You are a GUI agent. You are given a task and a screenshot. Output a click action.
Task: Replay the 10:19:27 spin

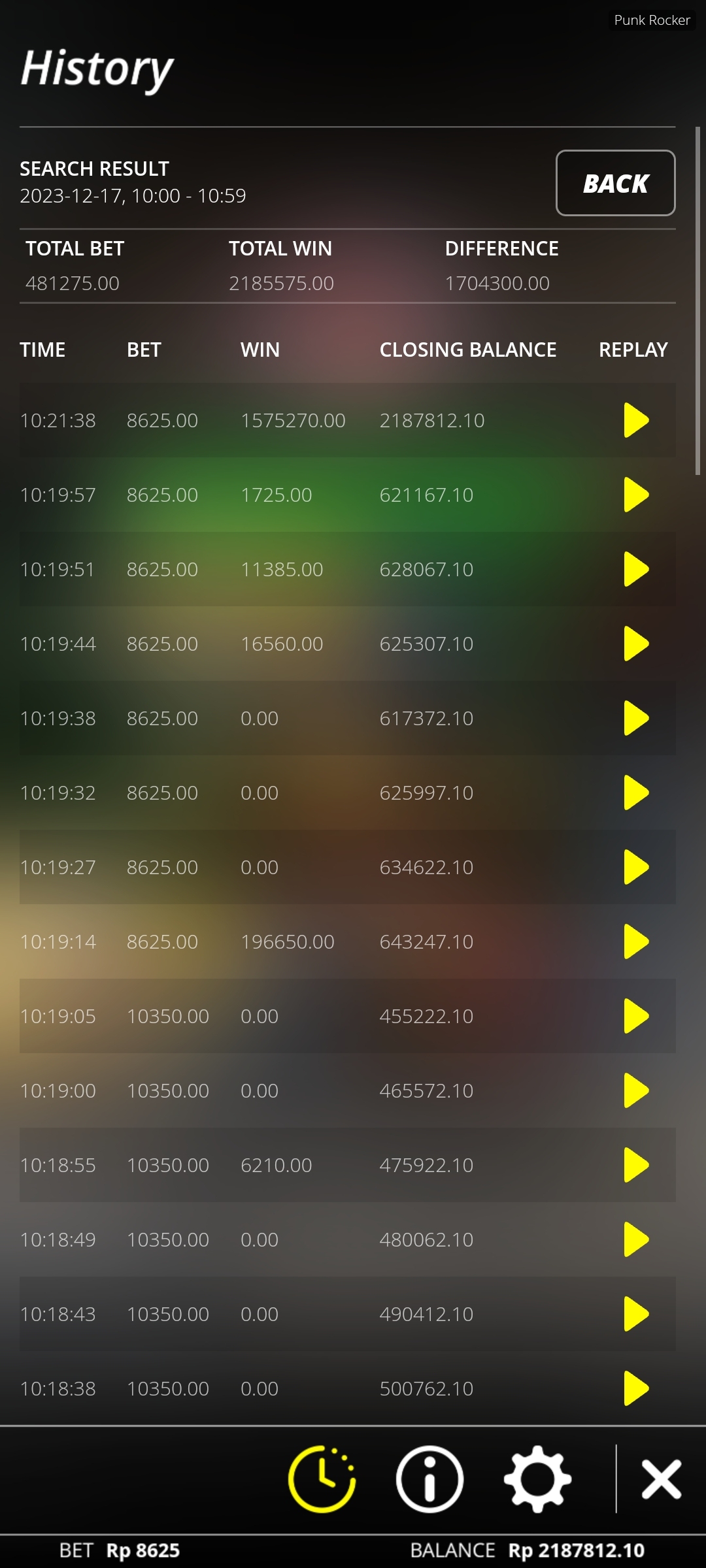635,867
